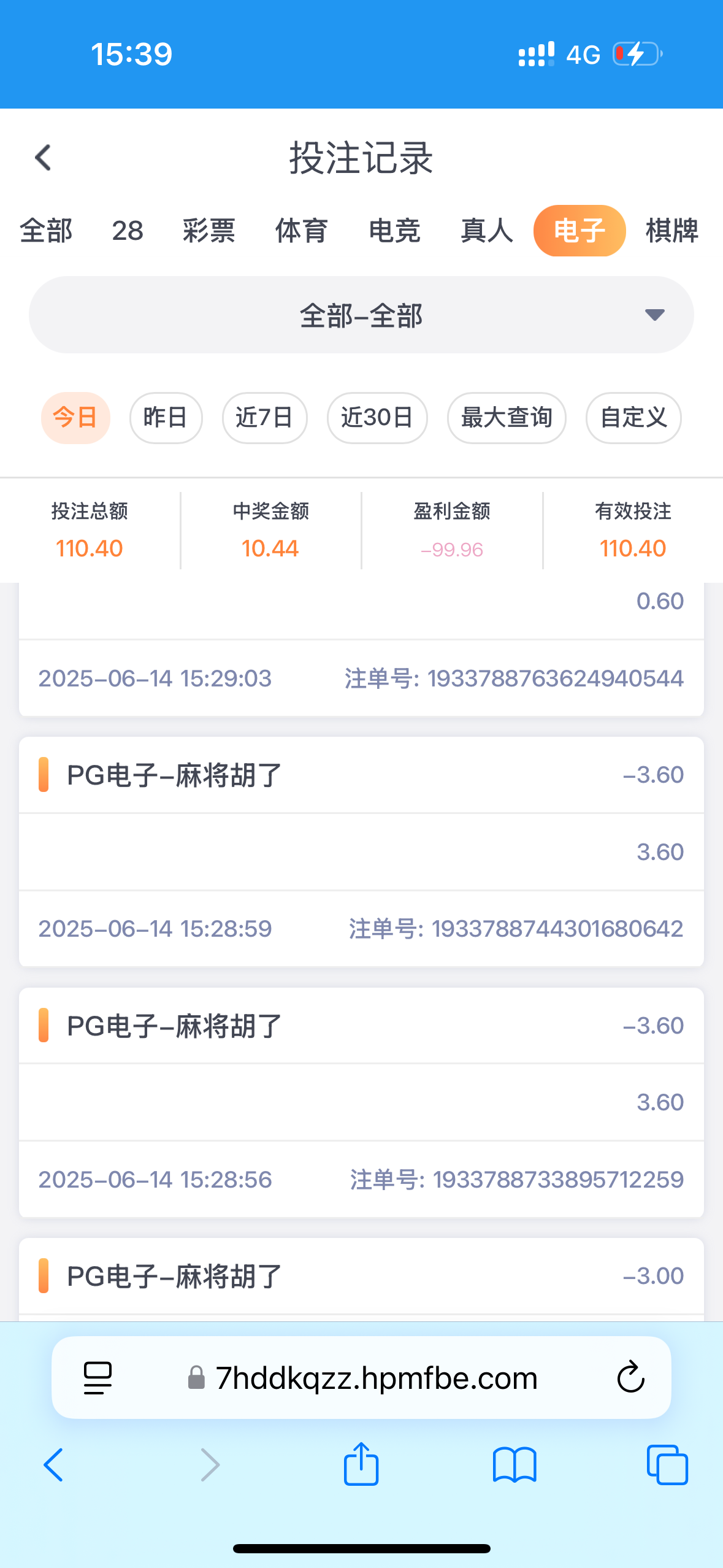Show open browser tabs
The image size is (723, 1568).
pyautogui.click(x=667, y=1464)
